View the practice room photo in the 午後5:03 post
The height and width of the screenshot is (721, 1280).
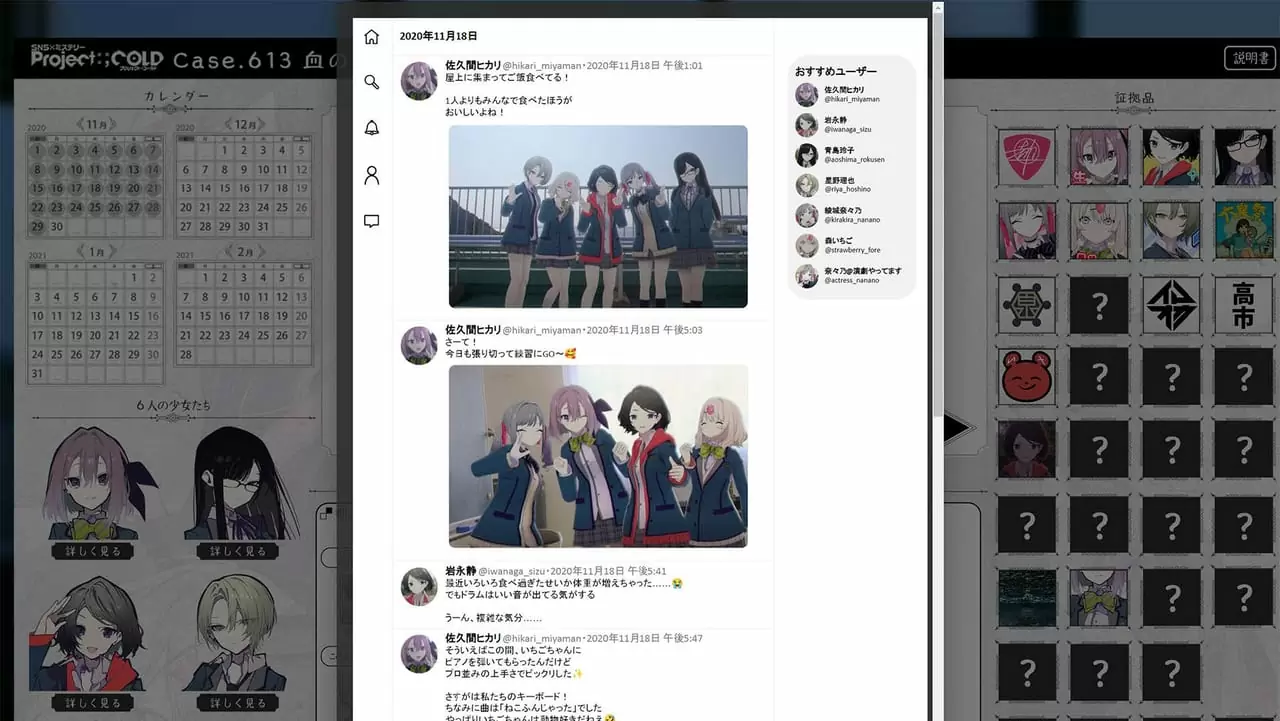coord(598,456)
